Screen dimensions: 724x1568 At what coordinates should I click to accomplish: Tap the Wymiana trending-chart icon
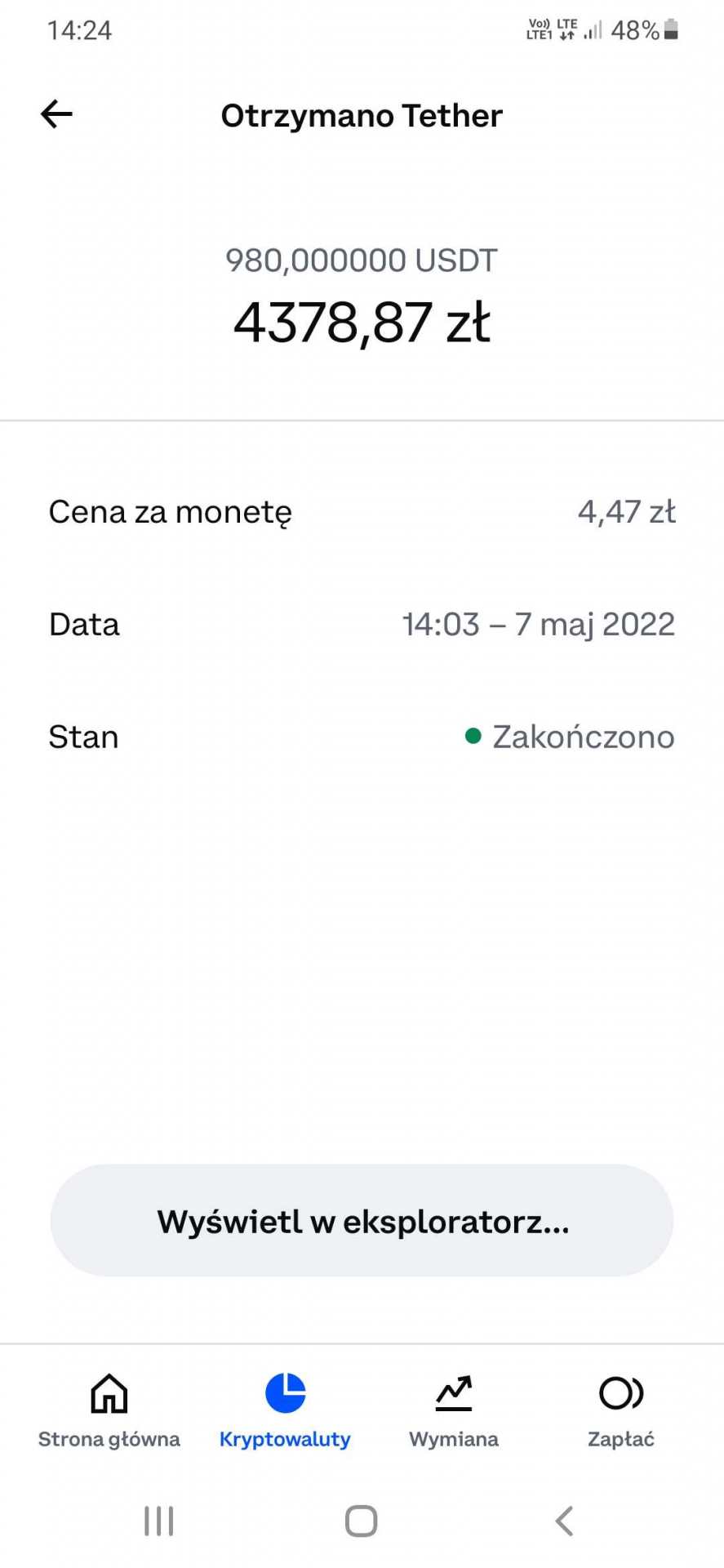click(453, 1393)
